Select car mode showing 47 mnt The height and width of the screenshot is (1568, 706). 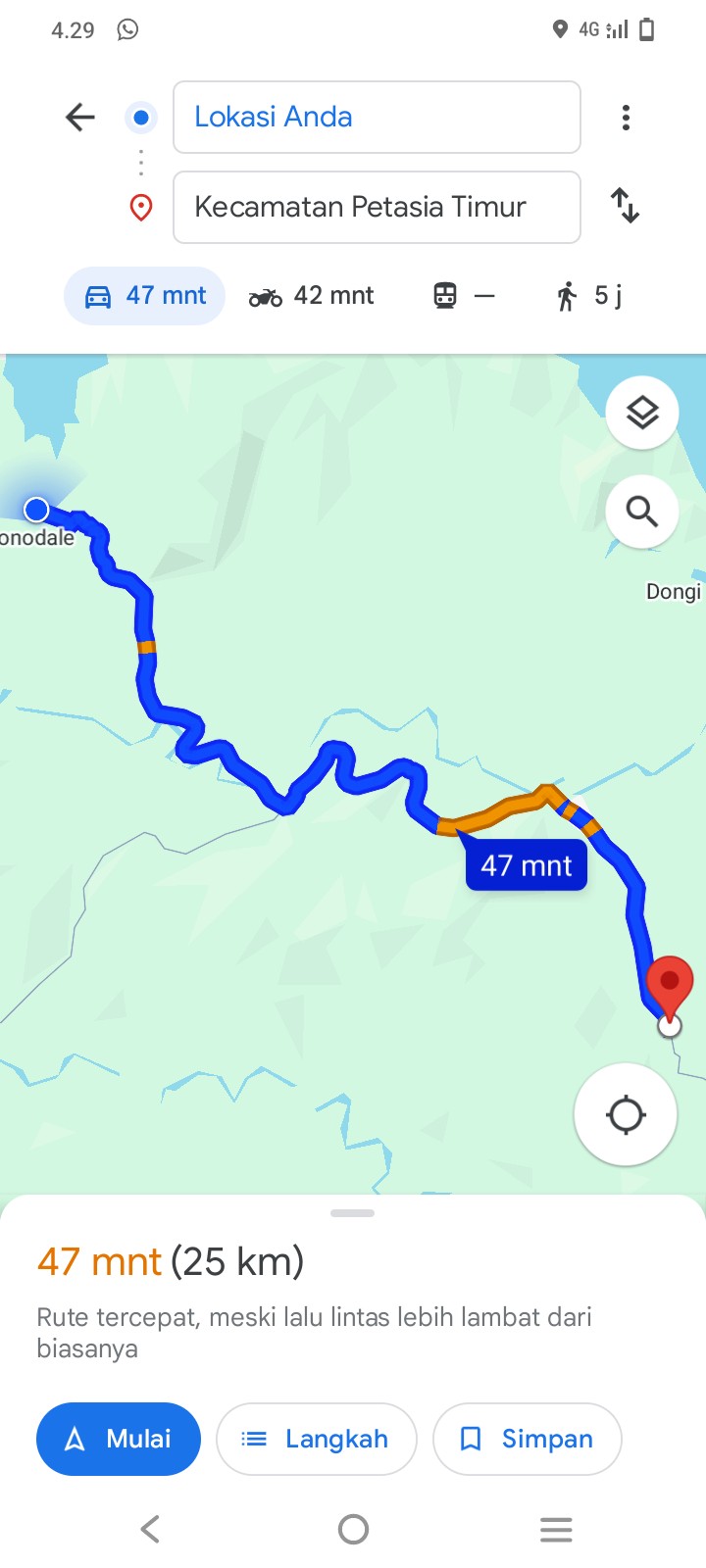145,295
